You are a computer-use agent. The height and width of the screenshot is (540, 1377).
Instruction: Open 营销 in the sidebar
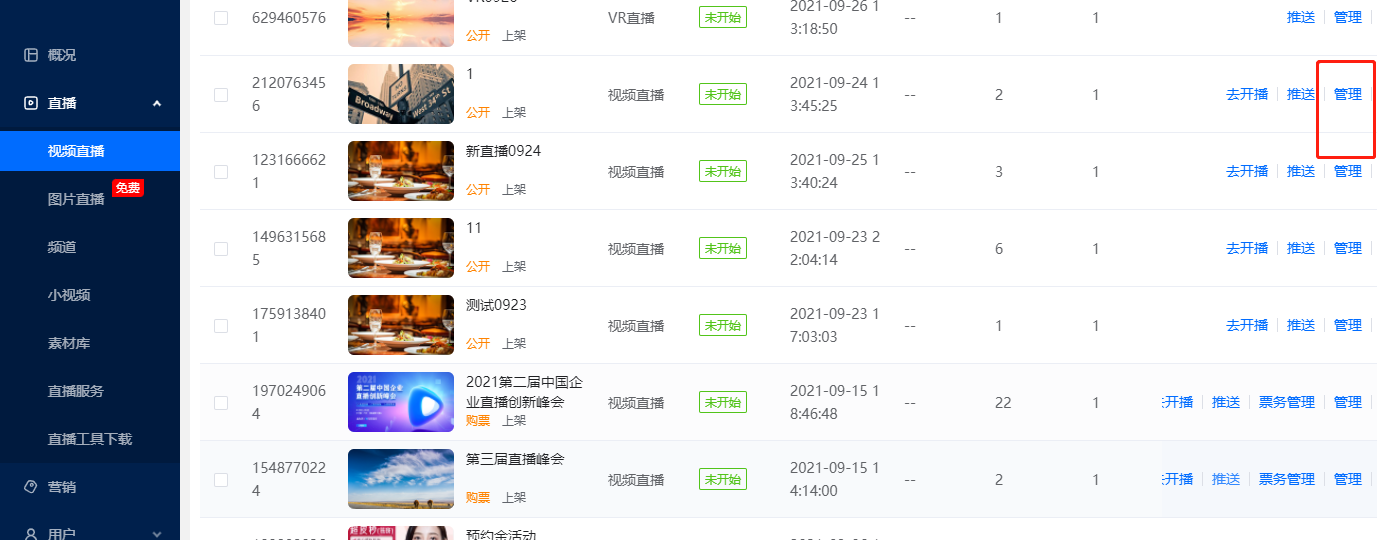[61, 487]
